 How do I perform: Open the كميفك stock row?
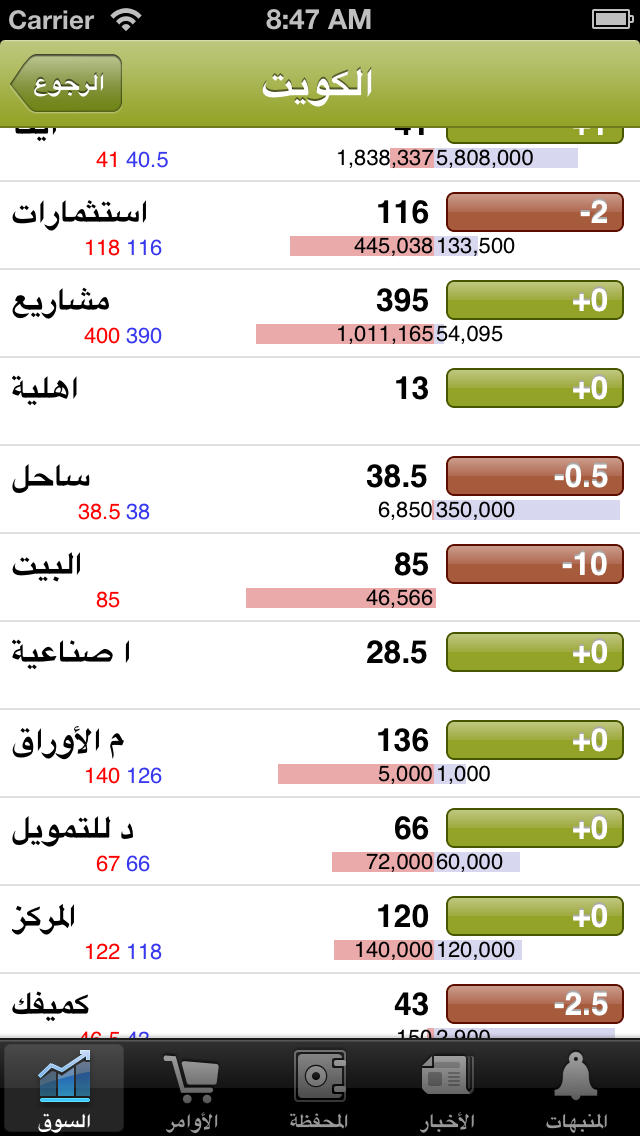click(320, 1007)
